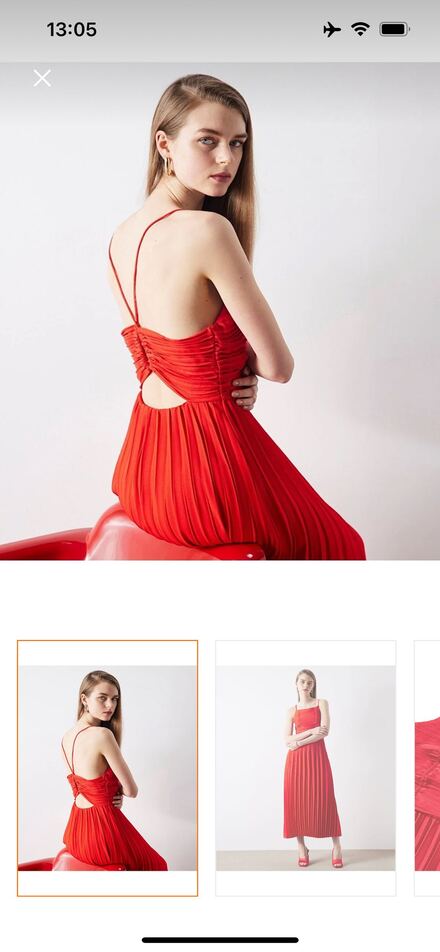Select the back-view seated dress thumbnail
The image size is (440, 952).
(107, 768)
